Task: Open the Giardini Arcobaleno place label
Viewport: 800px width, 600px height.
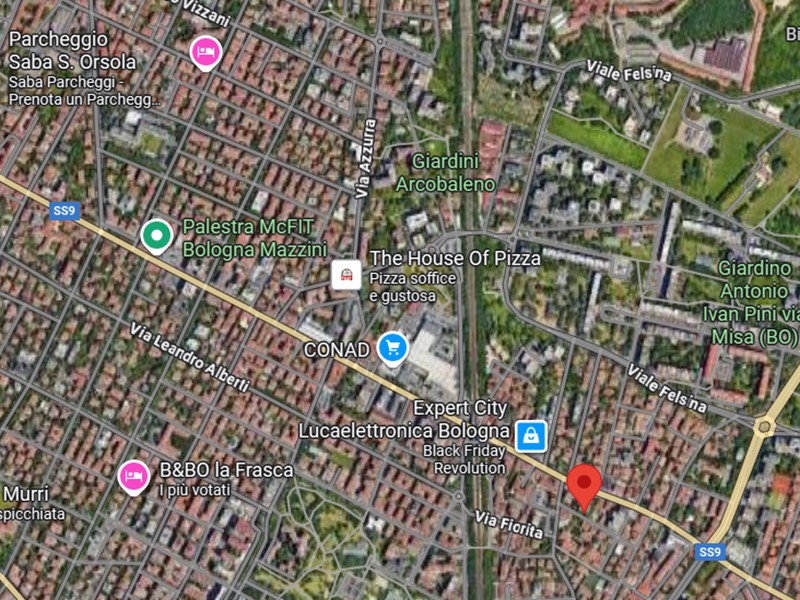Action: pyautogui.click(x=445, y=172)
